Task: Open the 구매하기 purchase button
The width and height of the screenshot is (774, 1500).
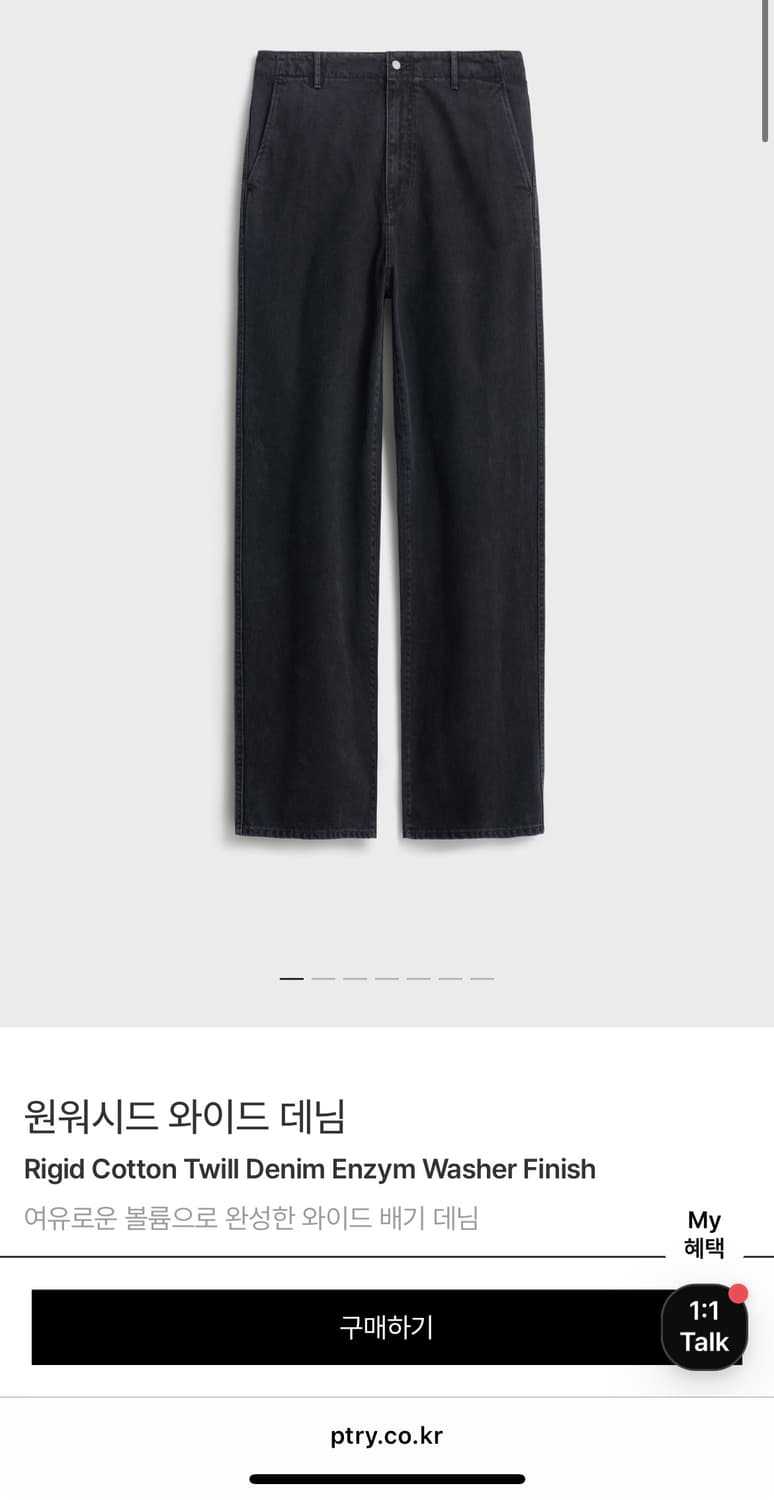Action: click(387, 1327)
